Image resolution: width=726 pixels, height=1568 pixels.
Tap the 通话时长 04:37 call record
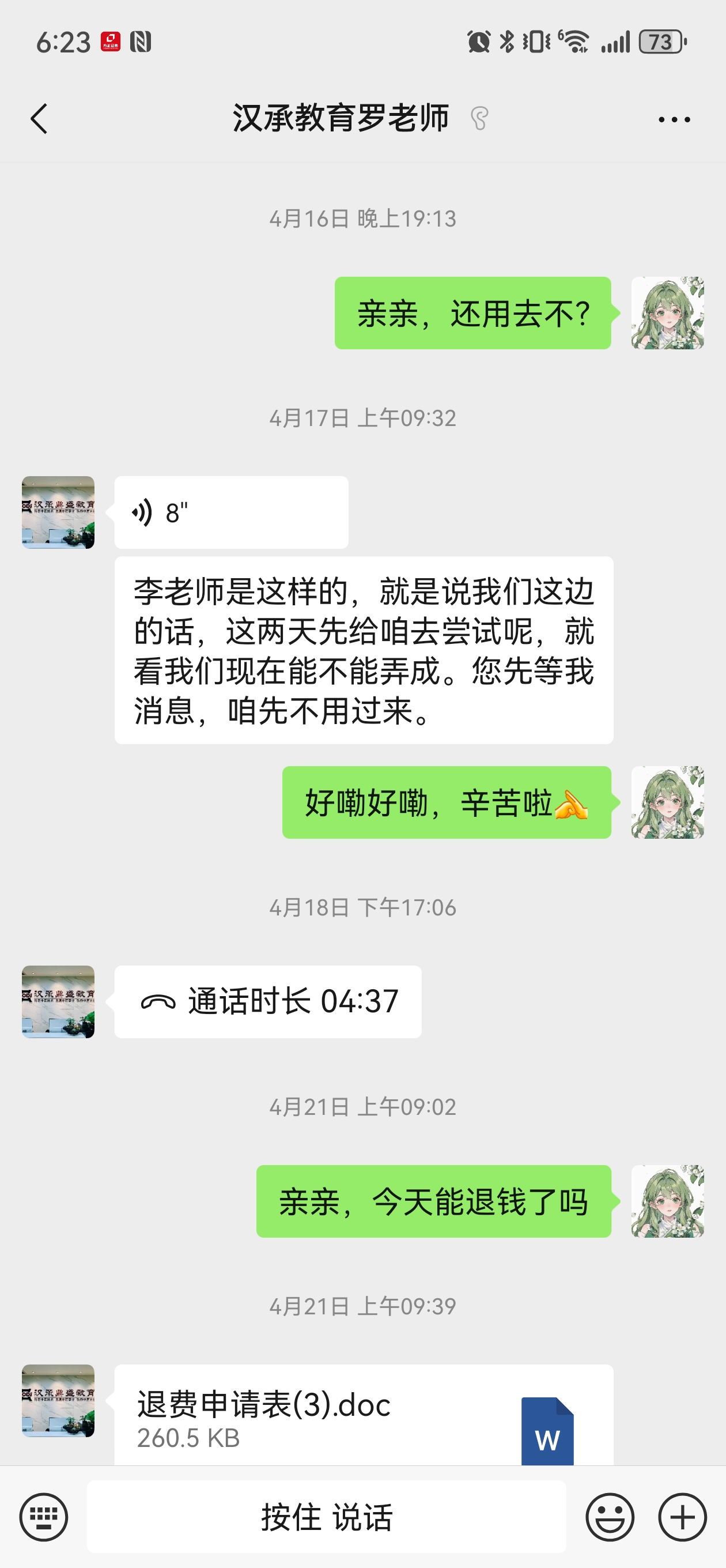click(268, 1001)
